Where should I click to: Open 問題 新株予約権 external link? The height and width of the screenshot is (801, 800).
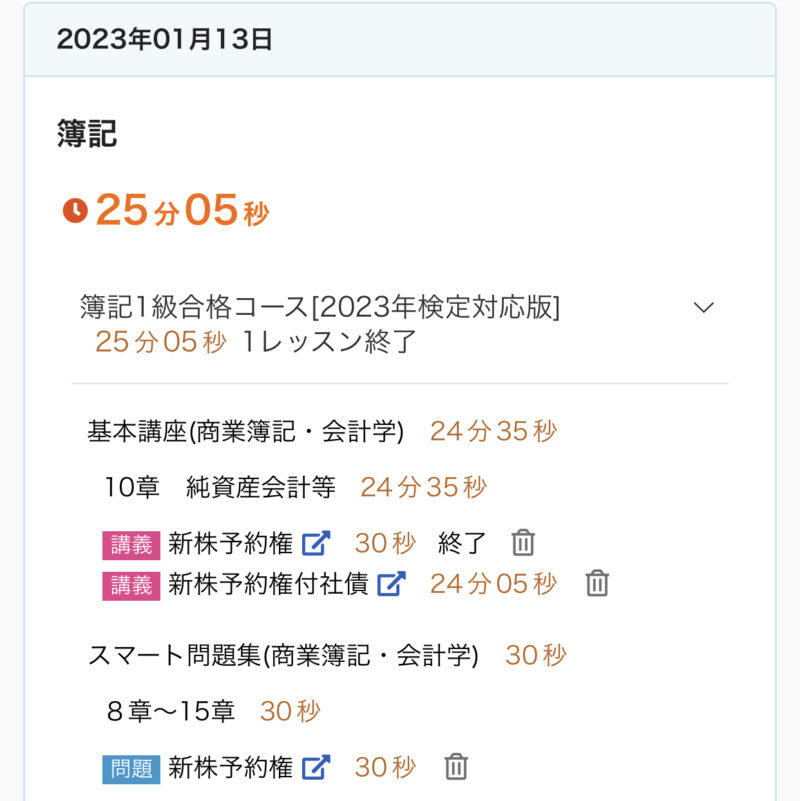(316, 767)
